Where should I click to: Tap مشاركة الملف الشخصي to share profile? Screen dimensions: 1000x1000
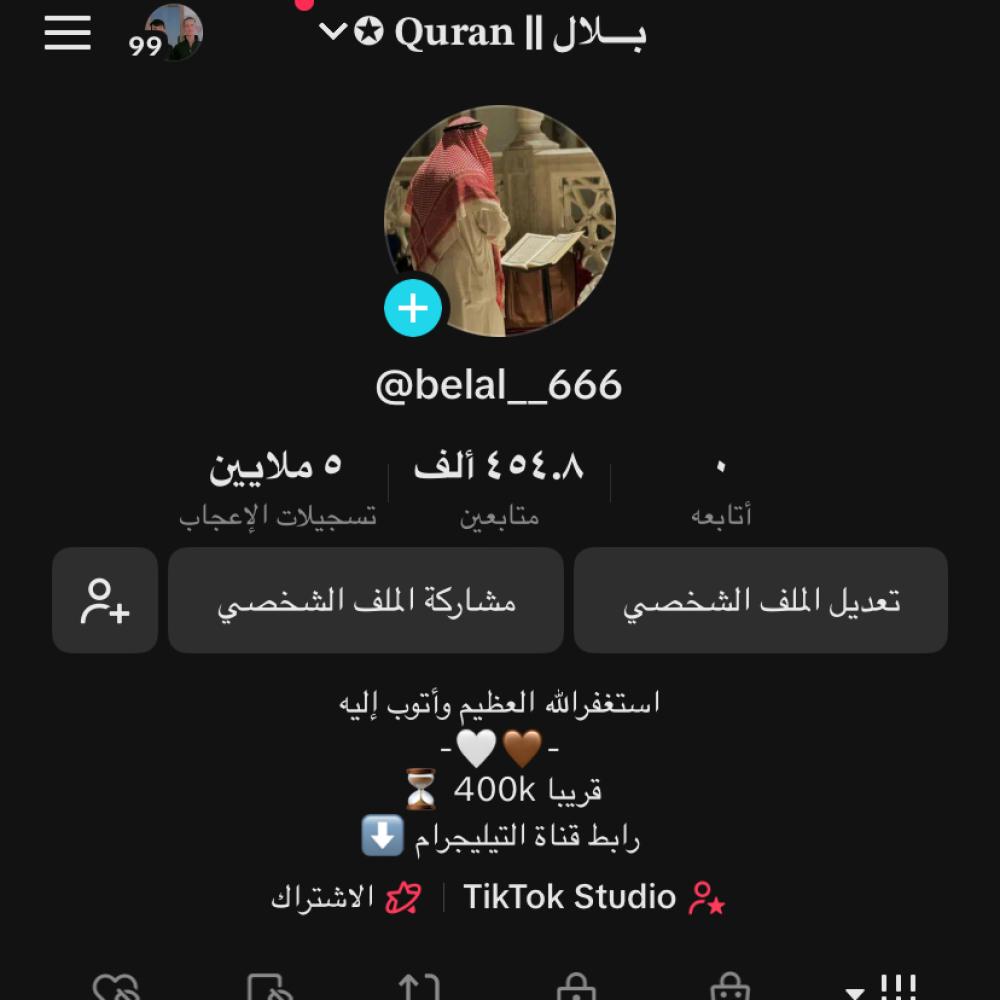[x=366, y=600]
